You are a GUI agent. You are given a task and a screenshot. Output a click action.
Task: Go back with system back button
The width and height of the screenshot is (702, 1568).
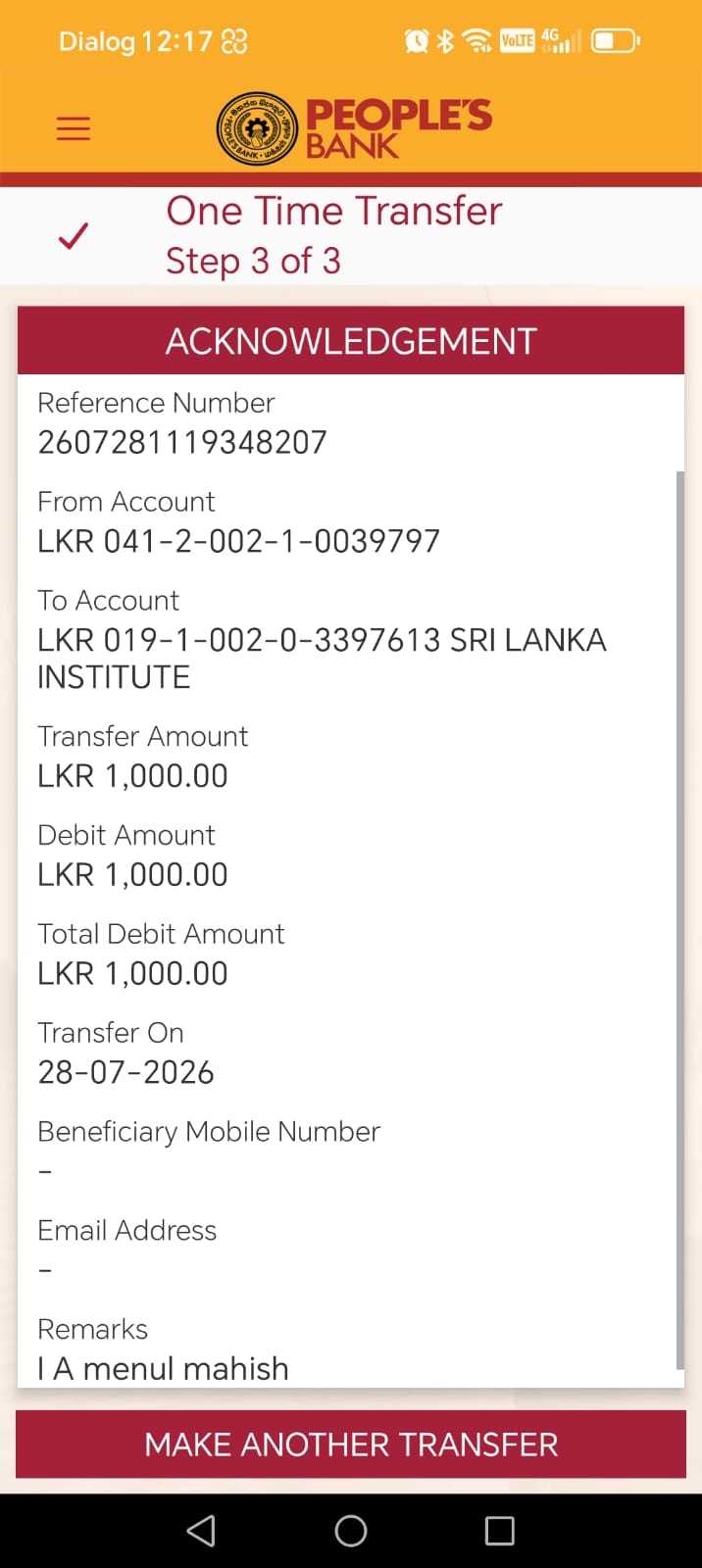pyautogui.click(x=201, y=1531)
